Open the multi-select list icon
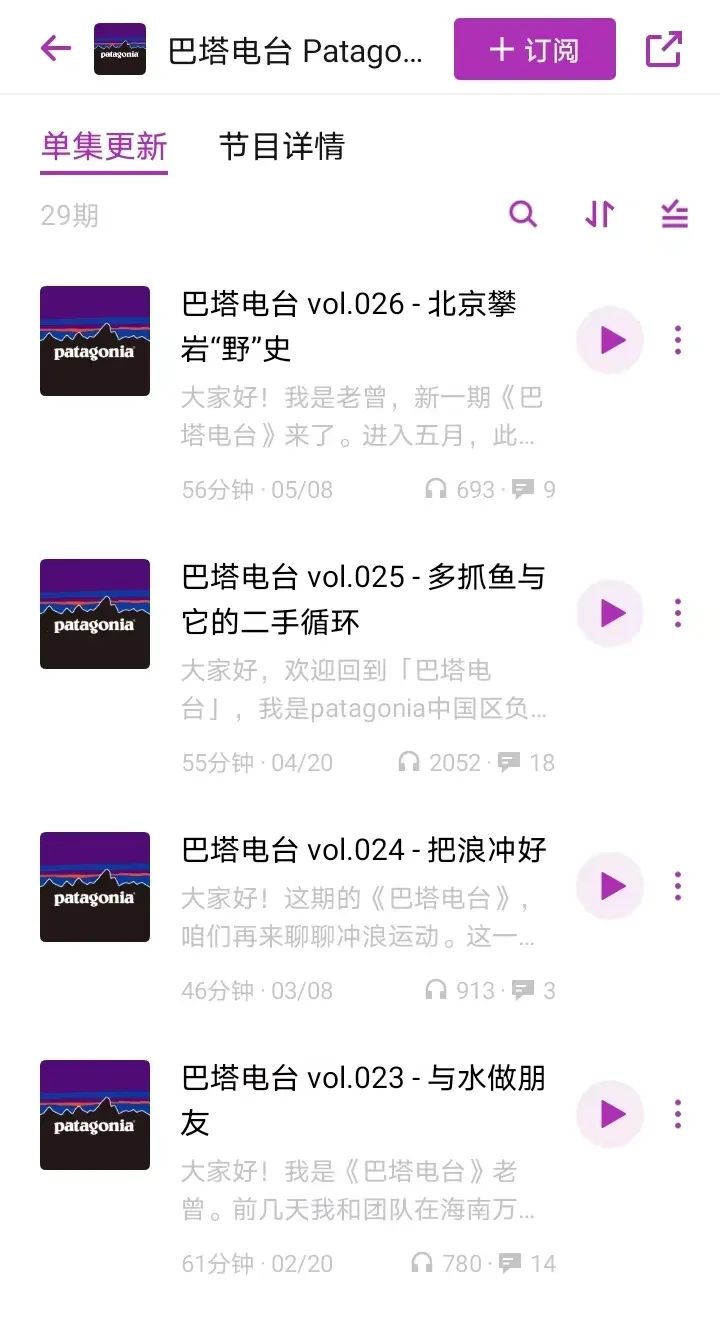The height and width of the screenshot is (1317, 720). pyautogui.click(x=675, y=214)
